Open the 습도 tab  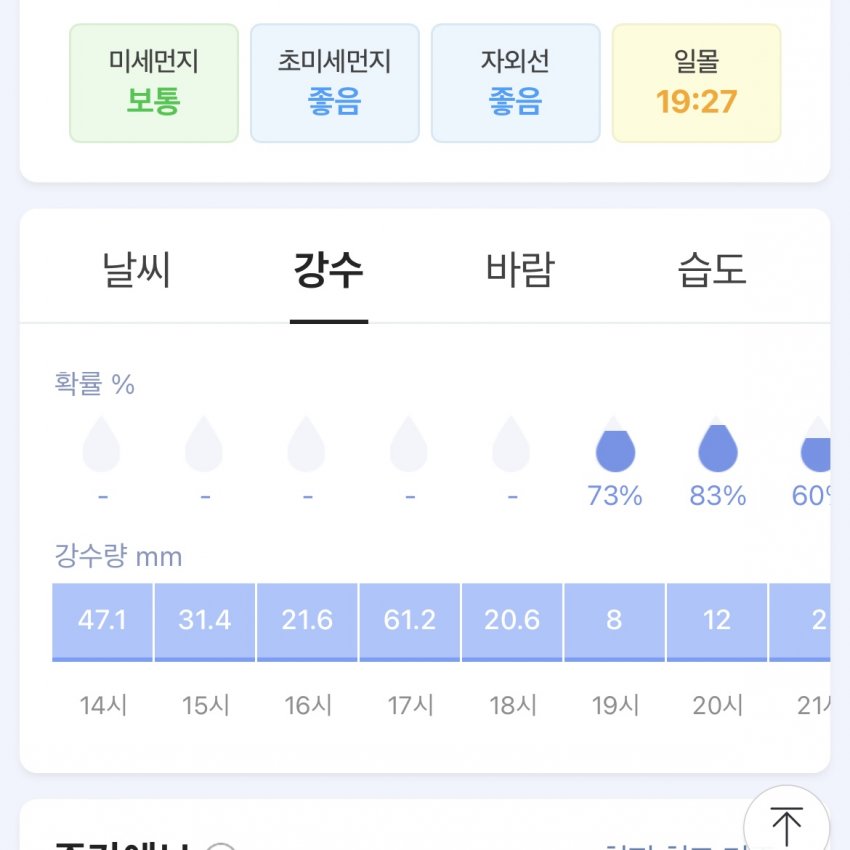[x=712, y=270]
